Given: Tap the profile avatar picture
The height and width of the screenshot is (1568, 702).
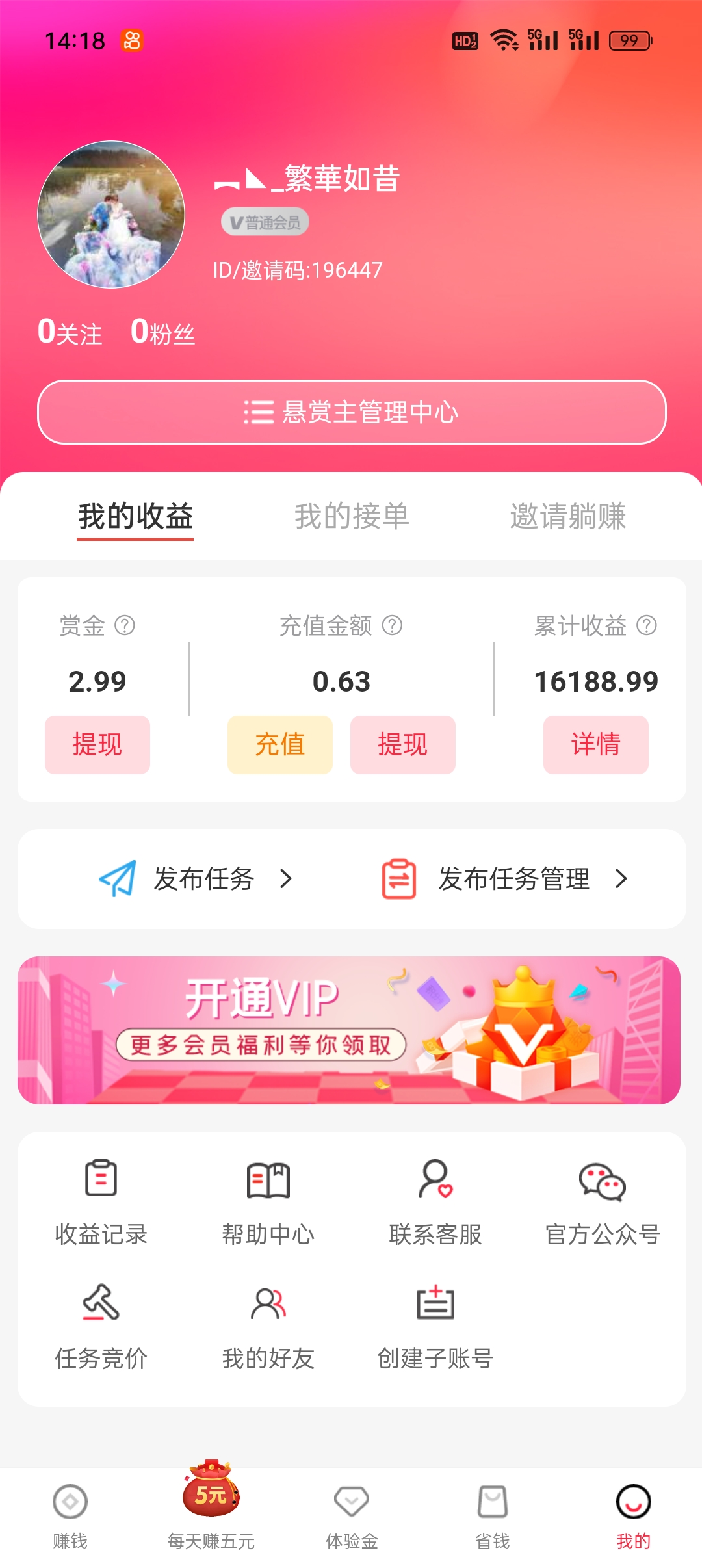Looking at the screenshot, I should 111,215.
